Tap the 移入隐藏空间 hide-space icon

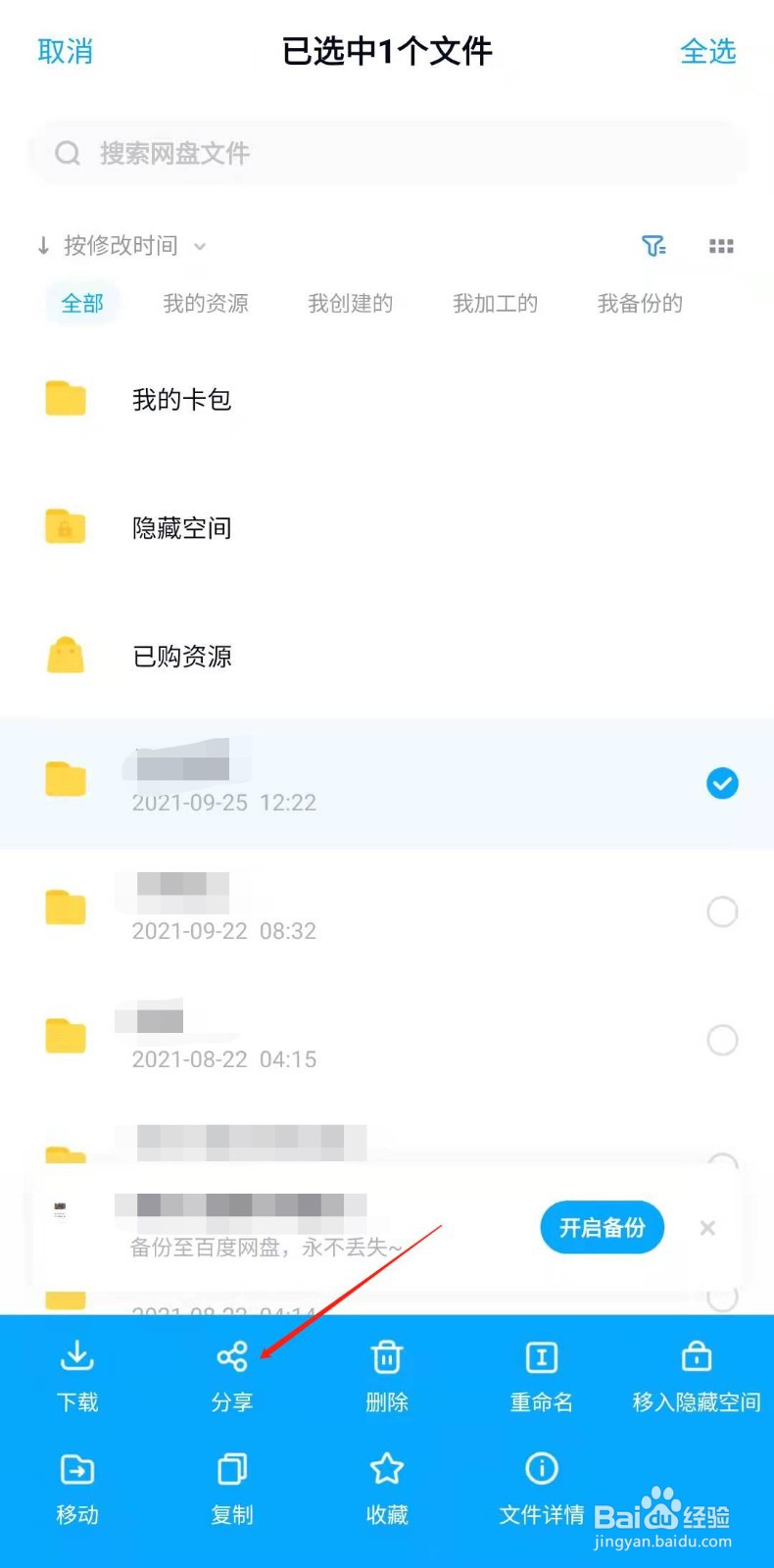(695, 1357)
